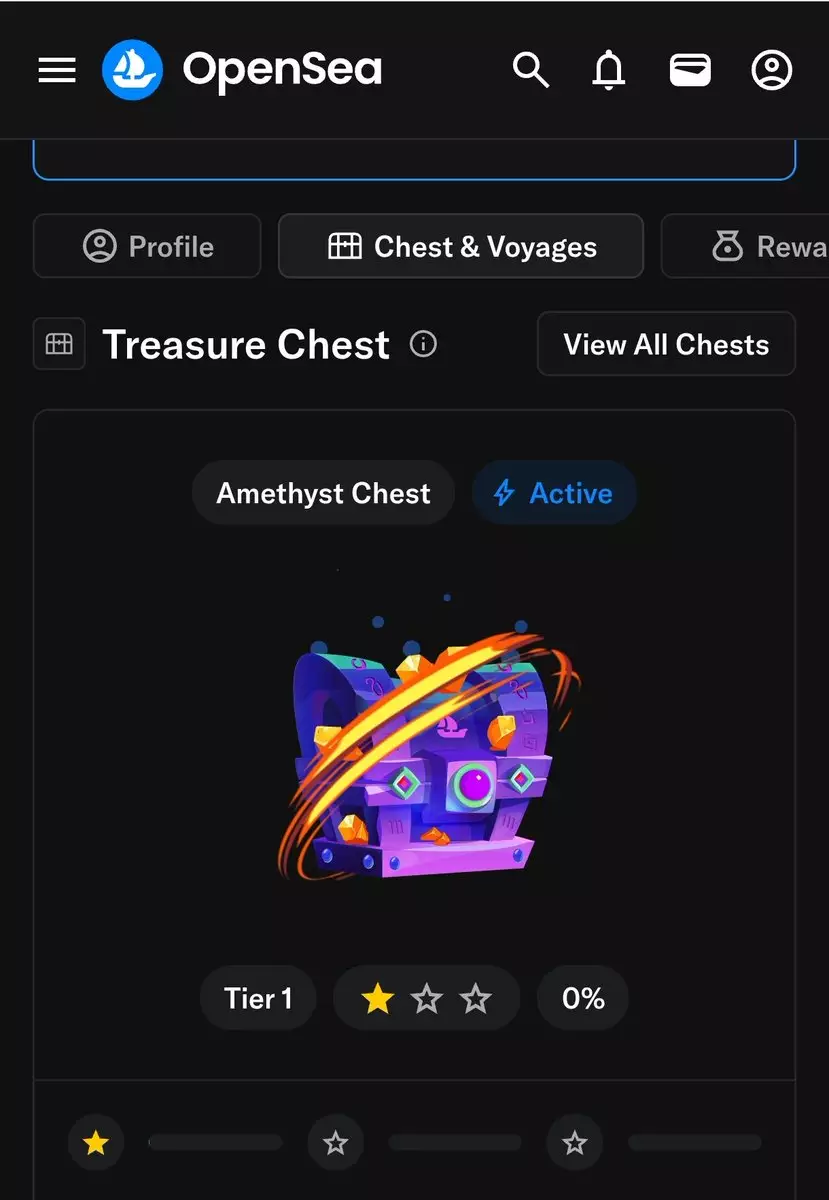This screenshot has width=829, height=1200.
Task: Open the account profile icon
Action: [x=771, y=70]
